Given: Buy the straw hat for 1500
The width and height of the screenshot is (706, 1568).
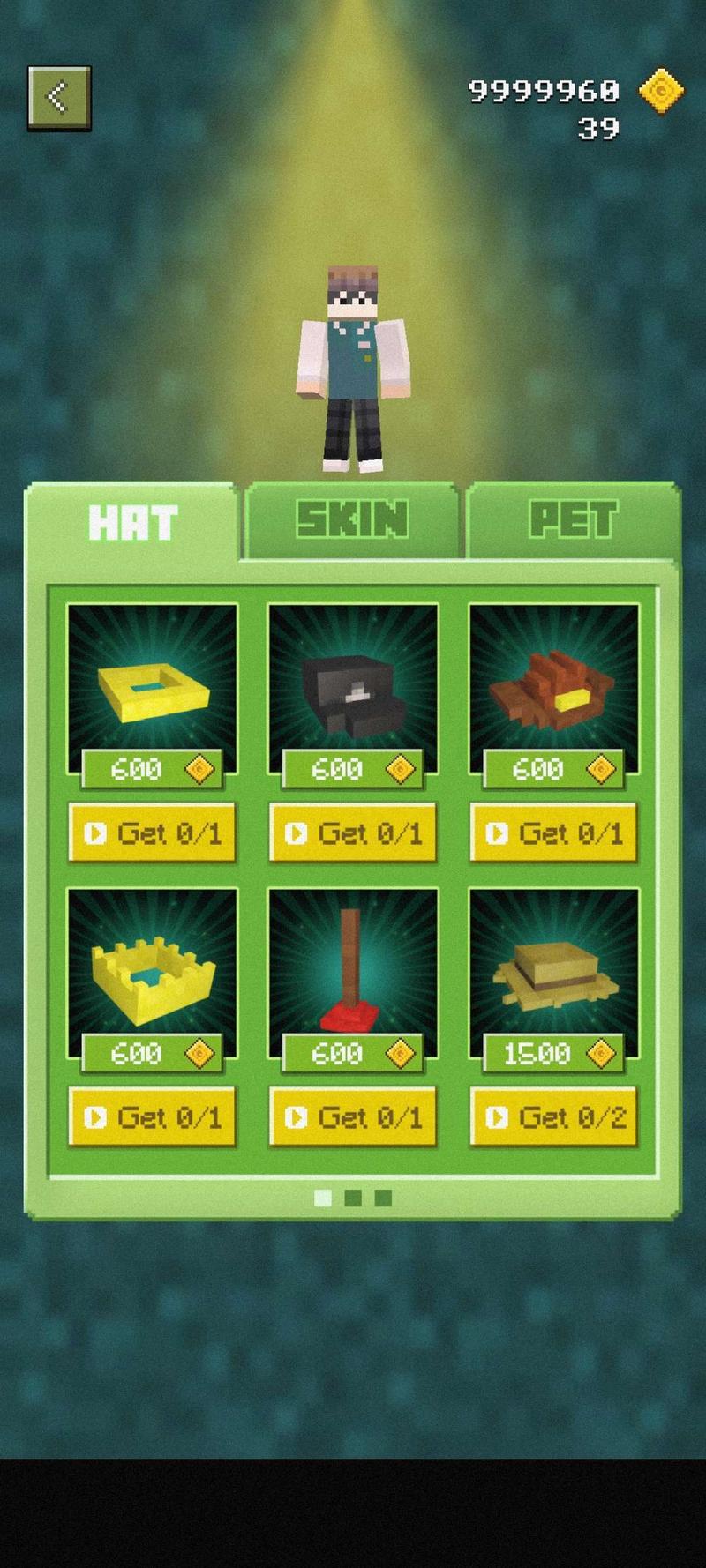Looking at the screenshot, I should tap(553, 1053).
